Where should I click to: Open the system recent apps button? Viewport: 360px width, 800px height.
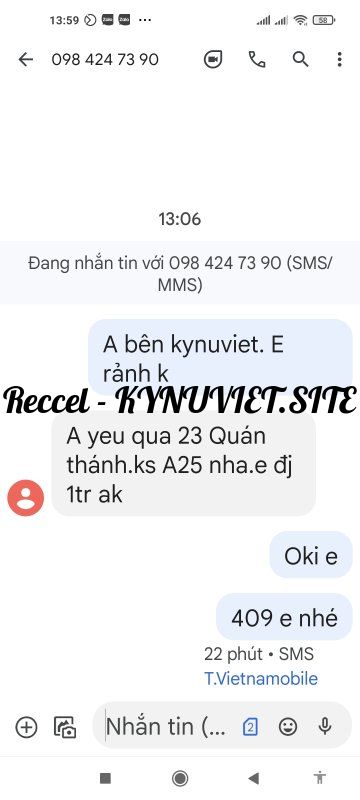(x=105, y=778)
